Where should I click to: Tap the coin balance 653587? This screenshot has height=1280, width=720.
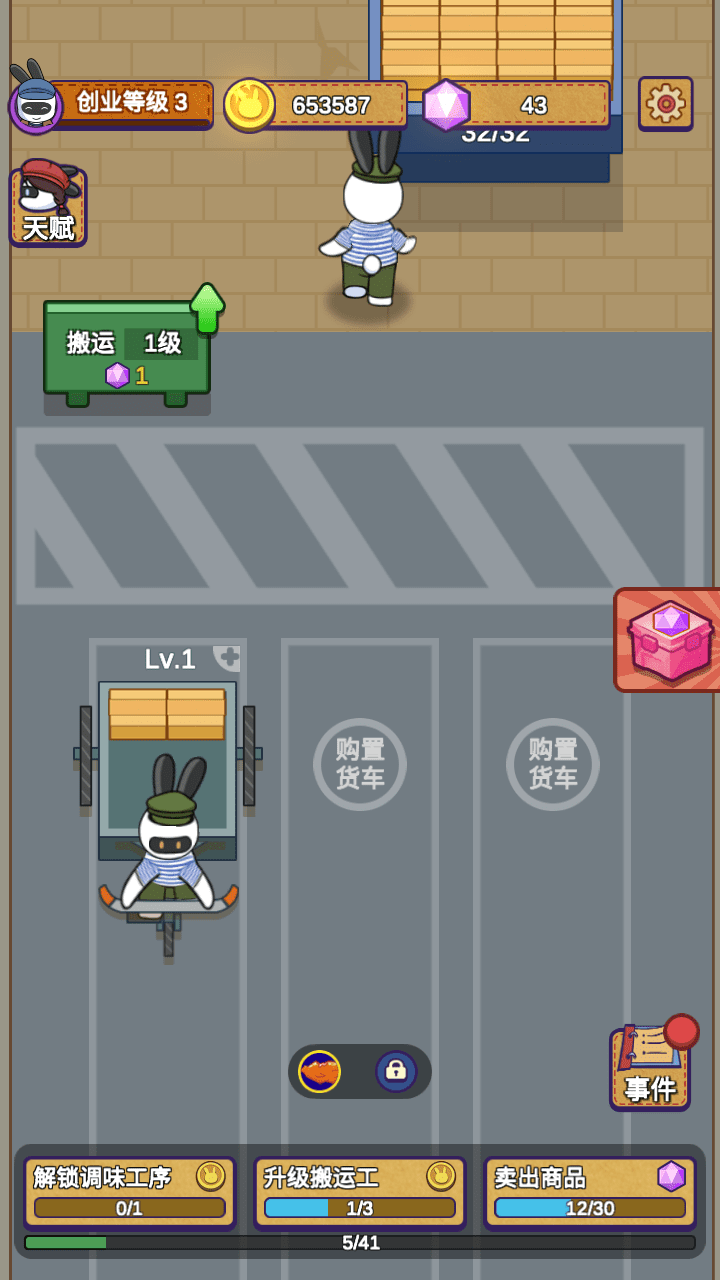[x=318, y=105]
